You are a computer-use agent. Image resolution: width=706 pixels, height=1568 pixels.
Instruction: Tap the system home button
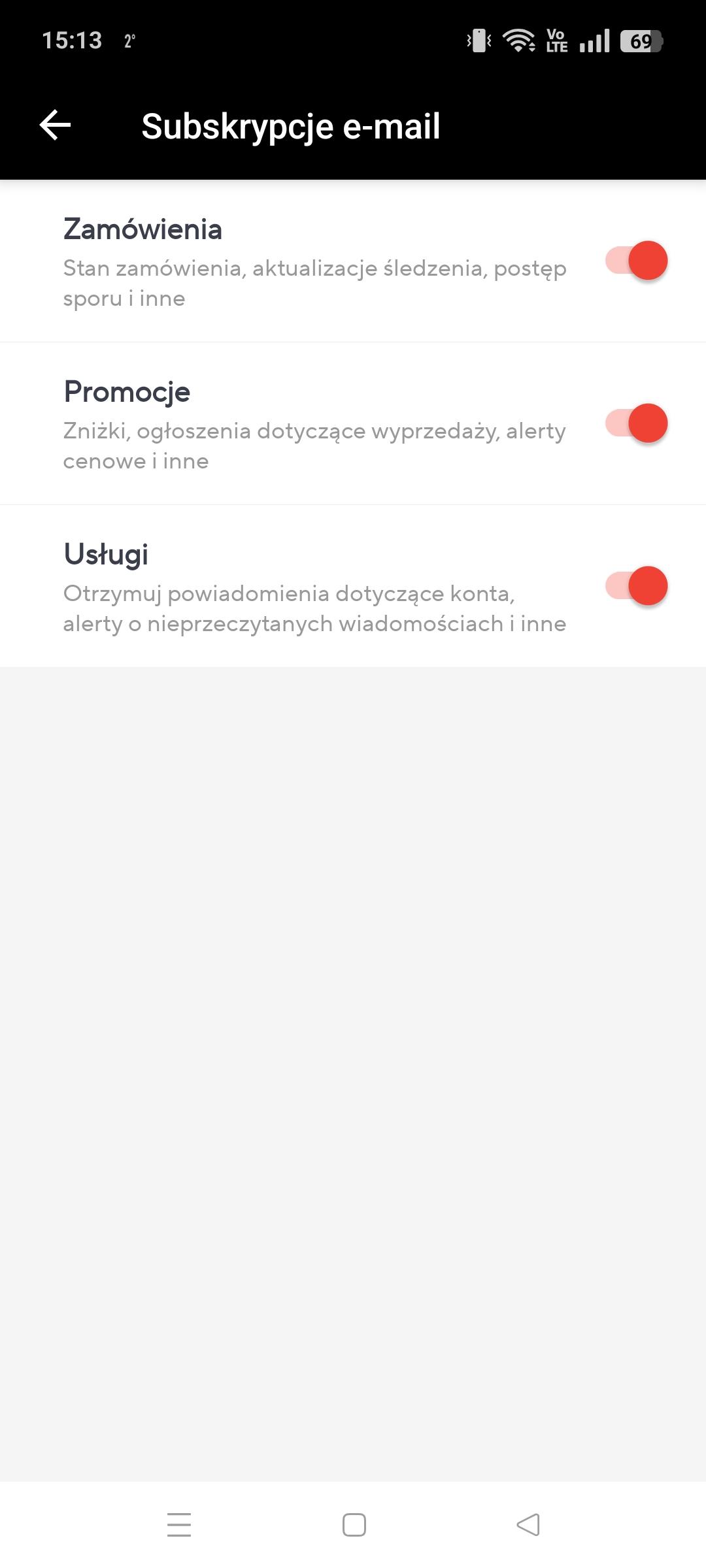point(354,1525)
